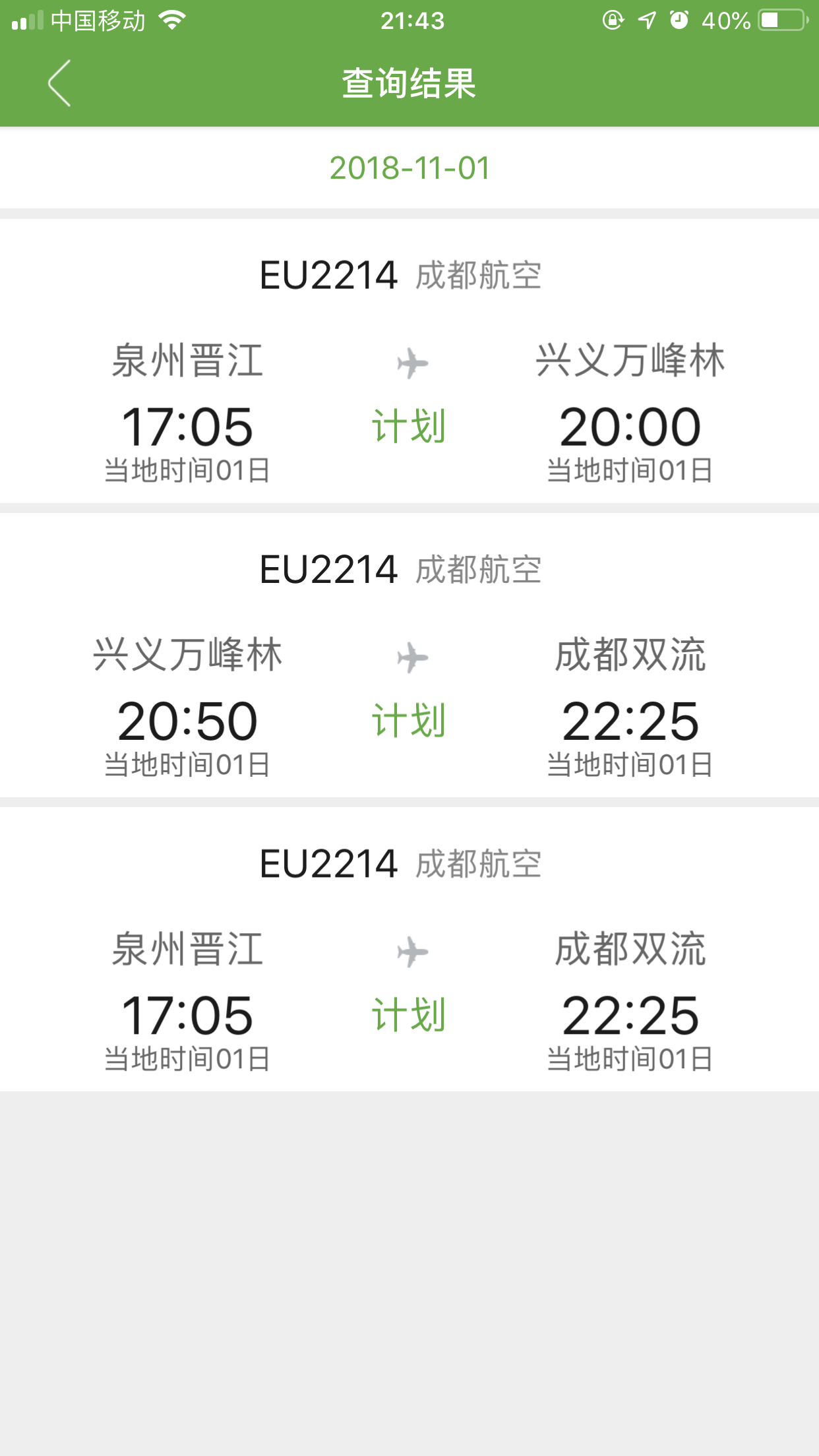Go back from the 查询结果 page

59,84
